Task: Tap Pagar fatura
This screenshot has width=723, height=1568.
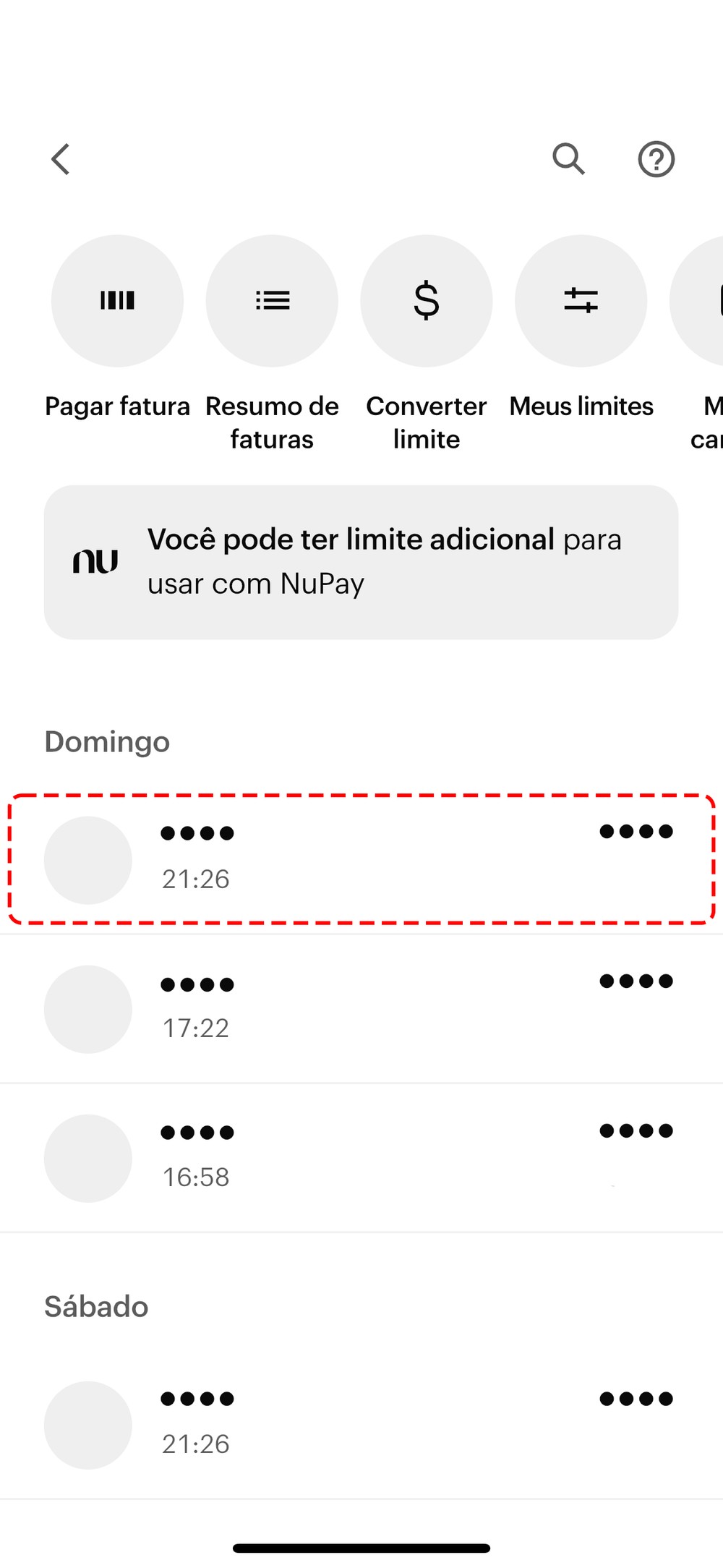Action: pyautogui.click(x=117, y=301)
